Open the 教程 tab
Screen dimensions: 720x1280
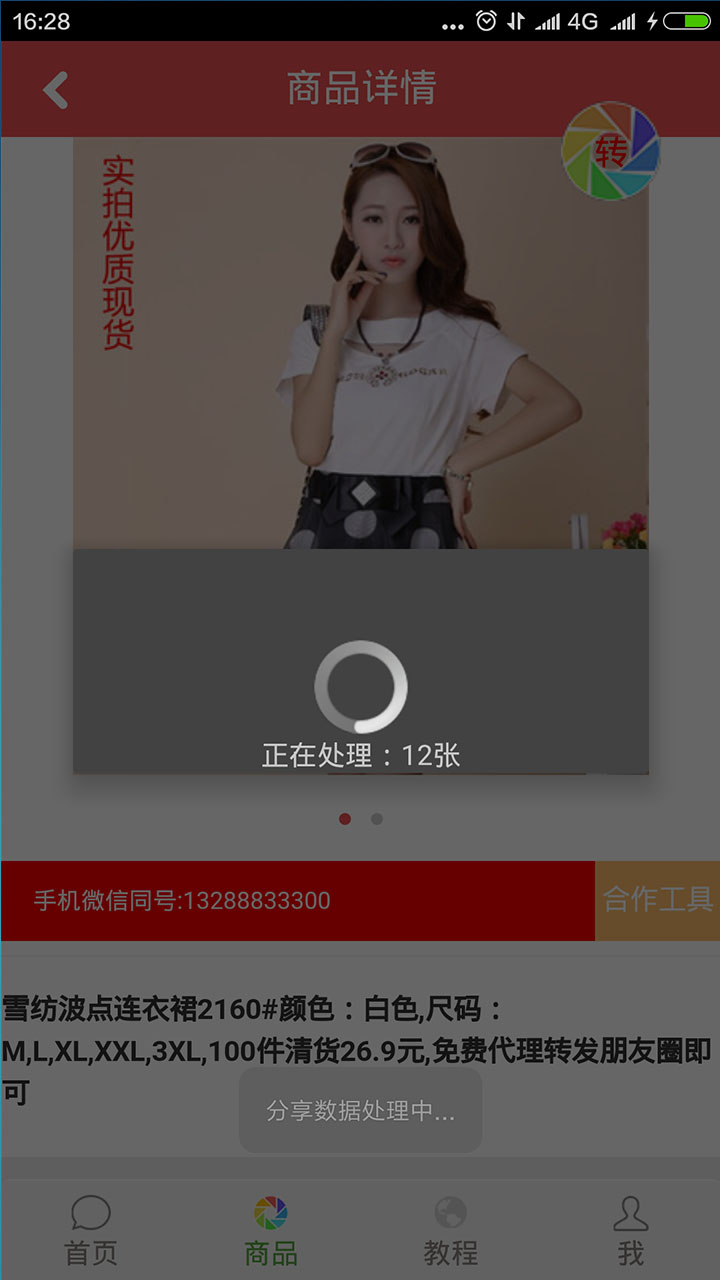click(450, 1231)
